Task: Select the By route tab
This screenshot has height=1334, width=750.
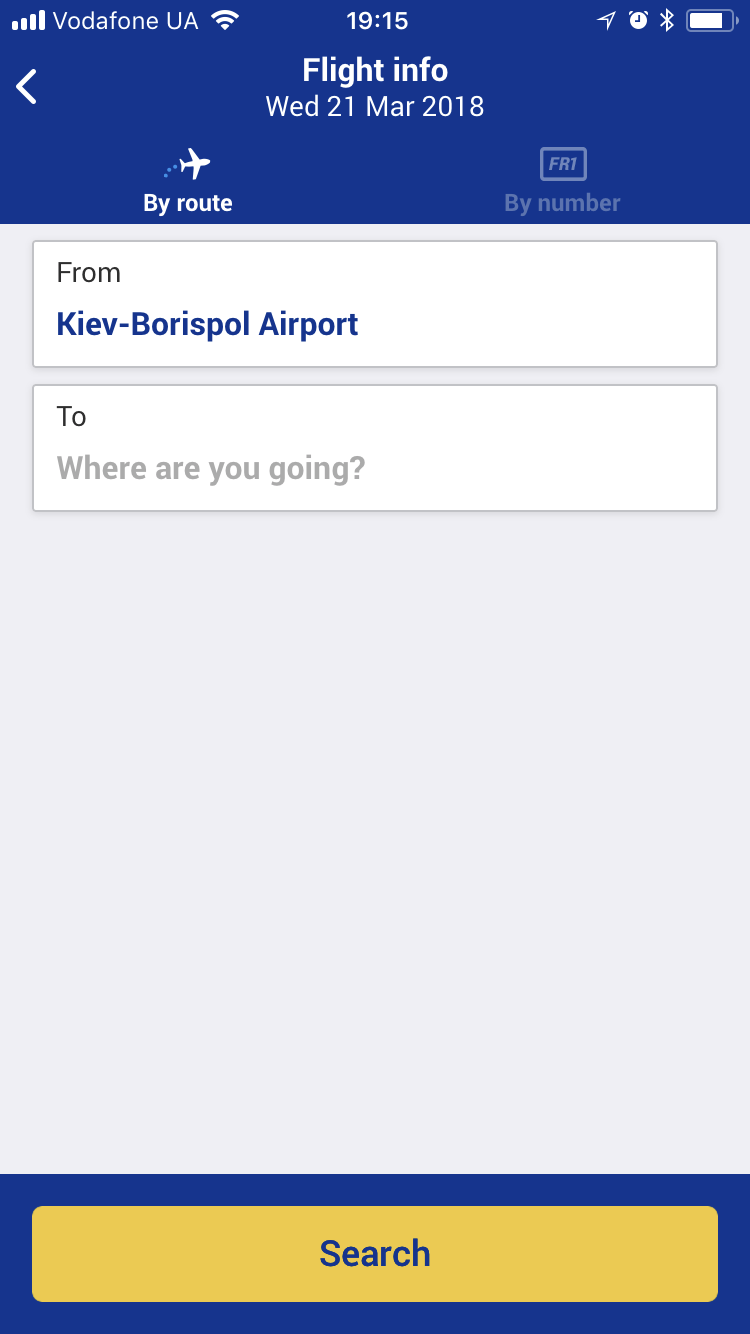Action: click(188, 182)
